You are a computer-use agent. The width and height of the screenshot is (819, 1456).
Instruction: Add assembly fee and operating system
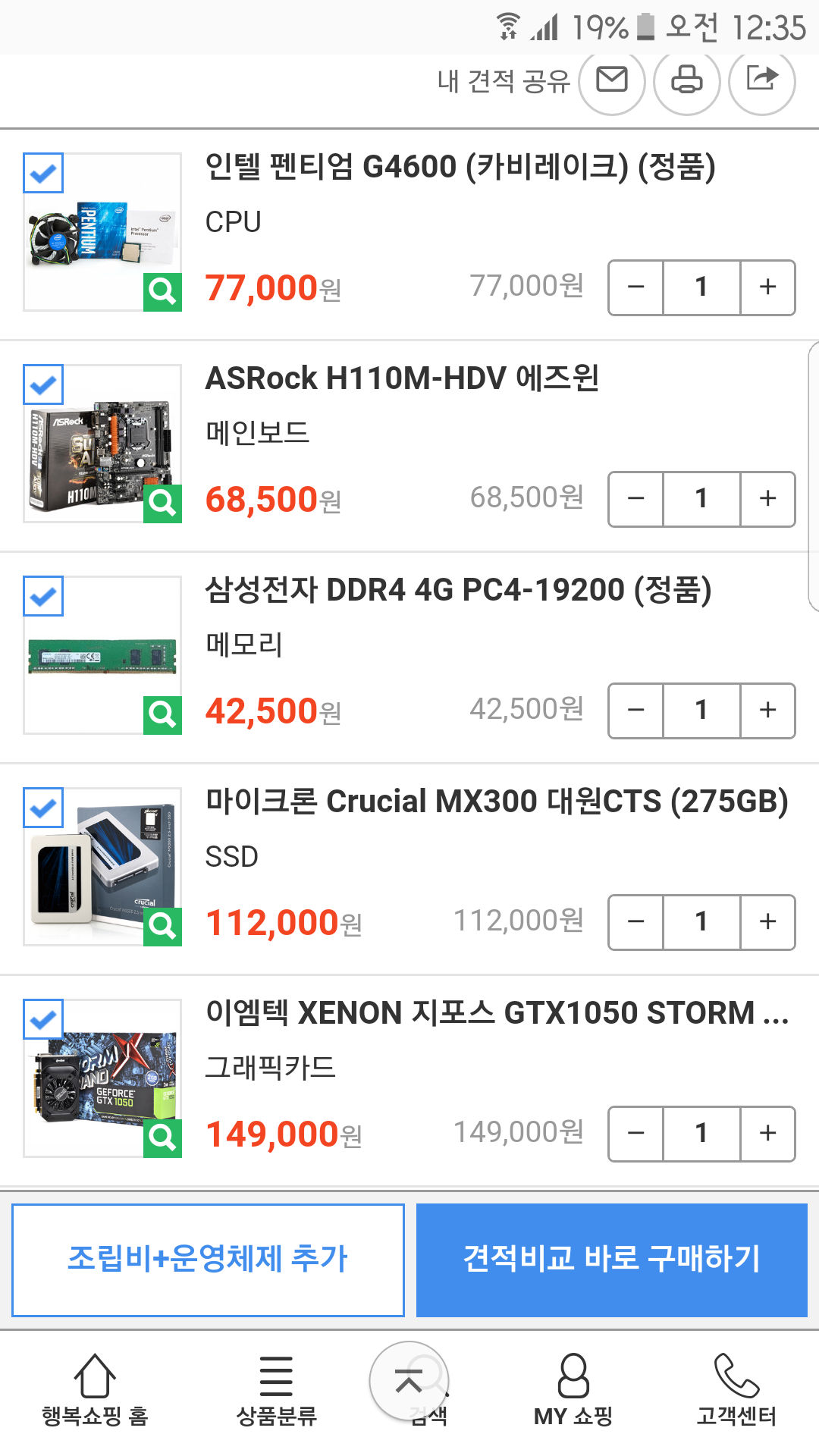click(x=208, y=1260)
